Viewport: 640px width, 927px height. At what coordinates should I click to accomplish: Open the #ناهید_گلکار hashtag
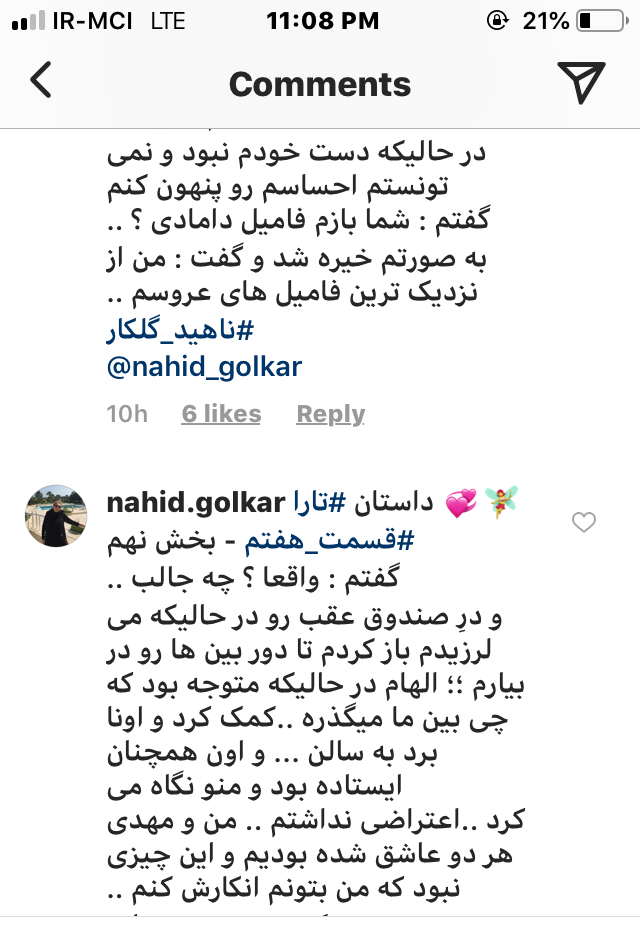click(190, 331)
